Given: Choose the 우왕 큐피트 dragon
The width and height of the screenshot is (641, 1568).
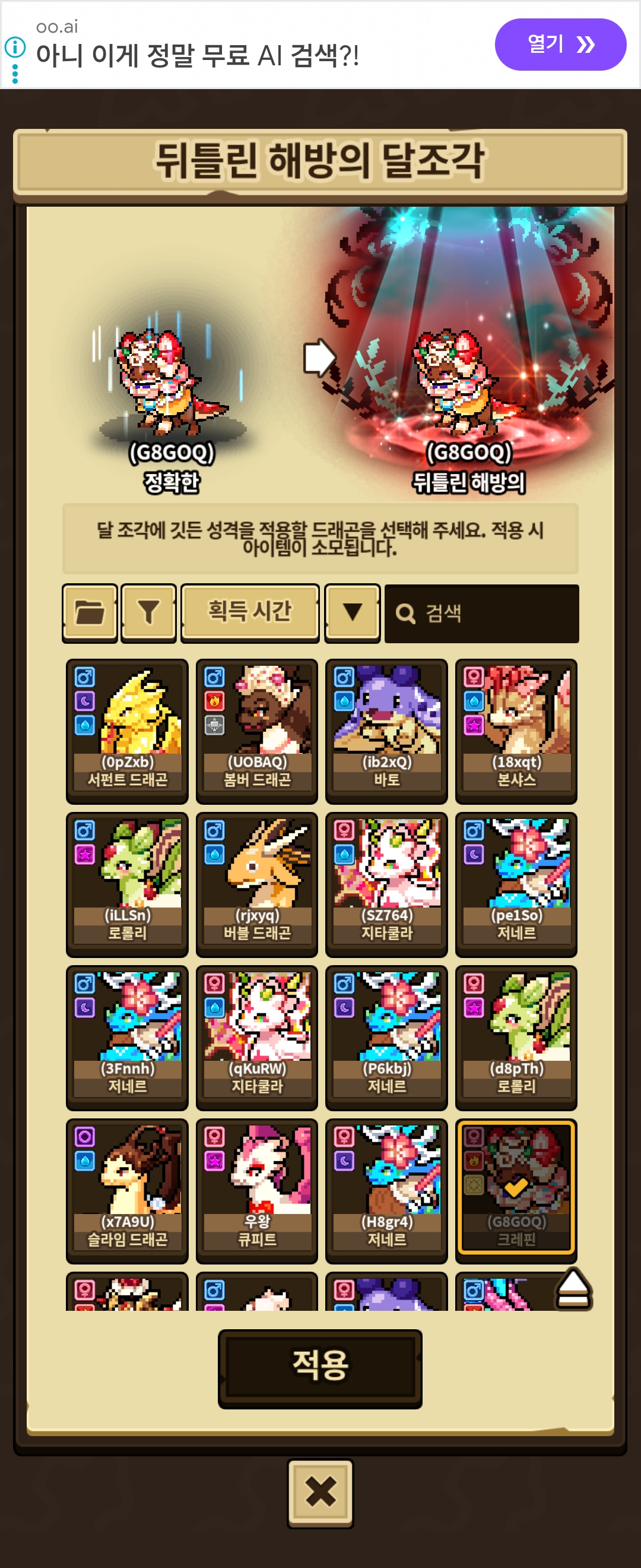Looking at the screenshot, I should tap(256, 1190).
